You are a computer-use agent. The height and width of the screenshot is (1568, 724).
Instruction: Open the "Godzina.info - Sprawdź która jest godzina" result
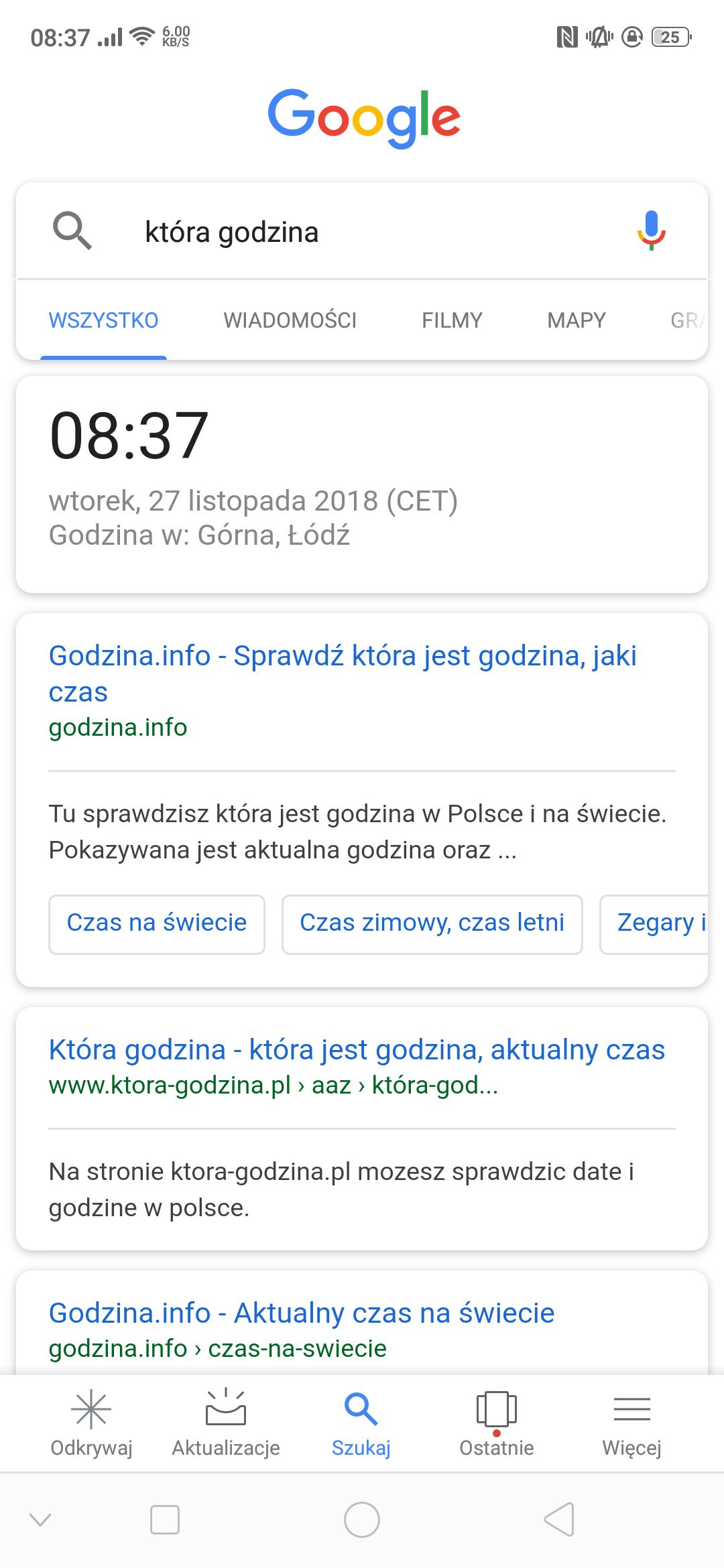coord(343,673)
